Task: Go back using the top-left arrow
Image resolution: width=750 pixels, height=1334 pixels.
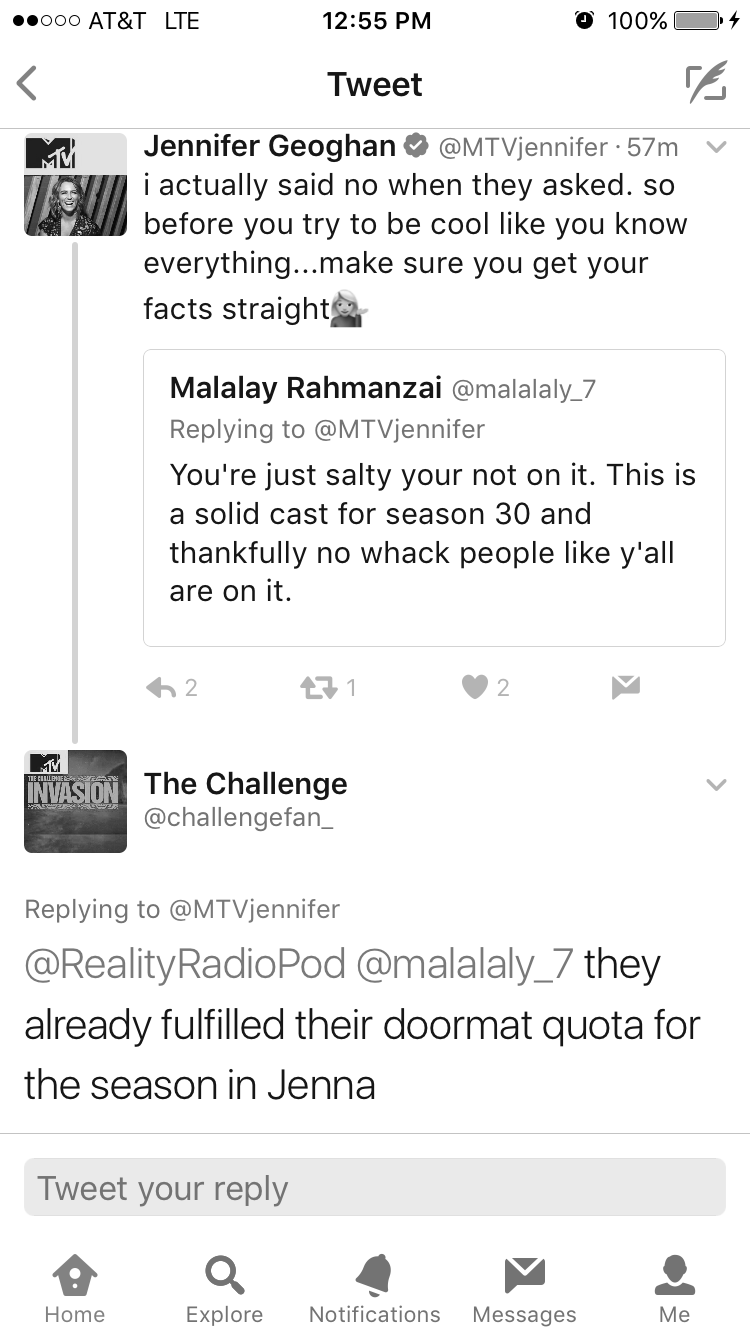Action: coord(27,84)
